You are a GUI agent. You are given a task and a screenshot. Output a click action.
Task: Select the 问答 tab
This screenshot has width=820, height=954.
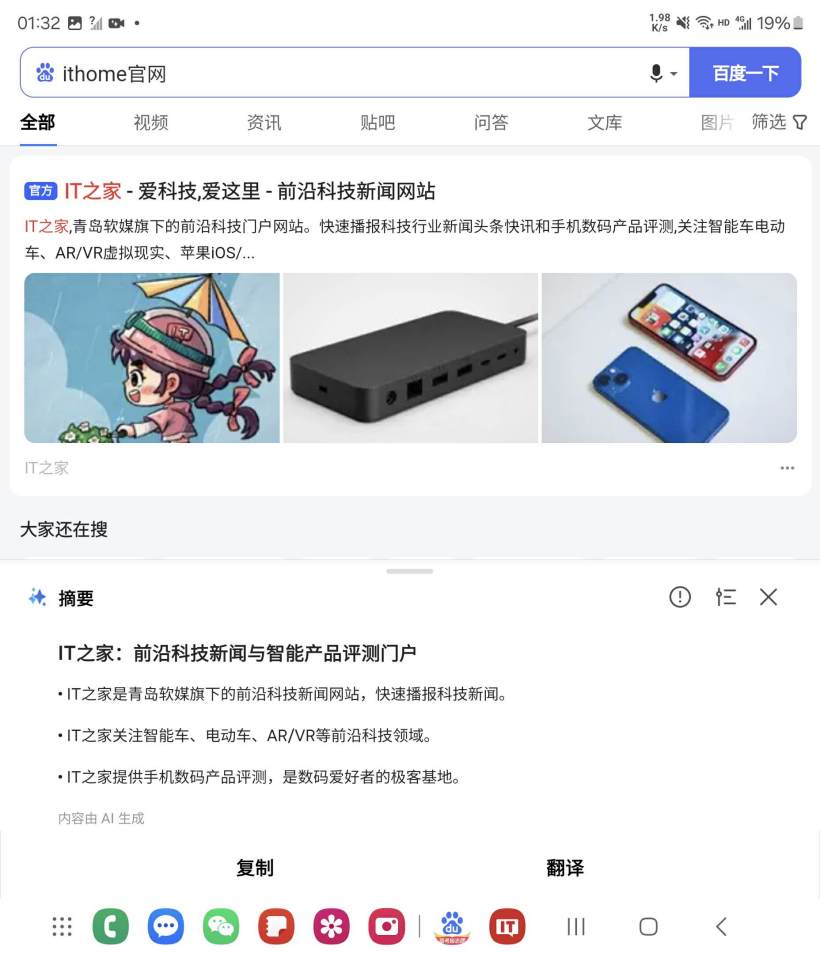[491, 122]
